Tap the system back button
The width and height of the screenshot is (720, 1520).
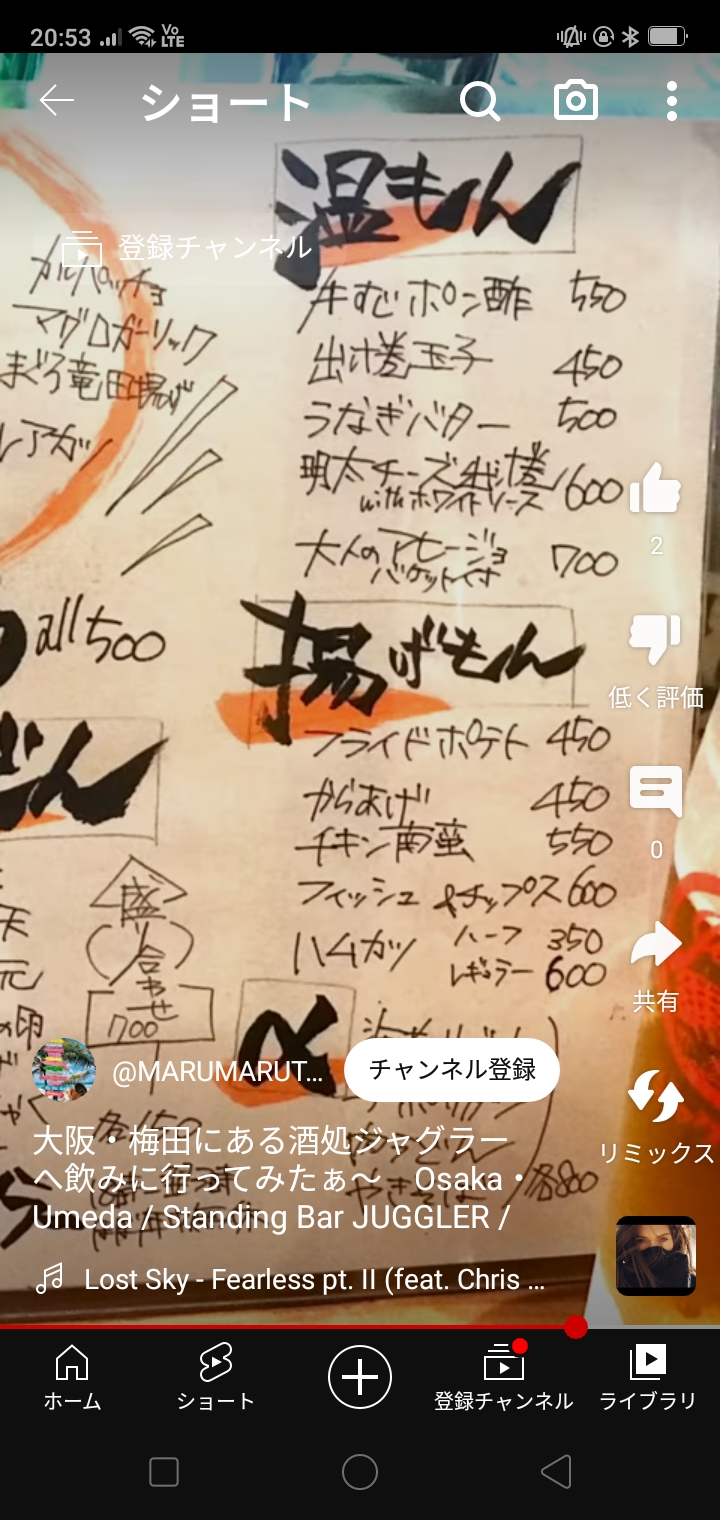pyautogui.click(x=556, y=1472)
